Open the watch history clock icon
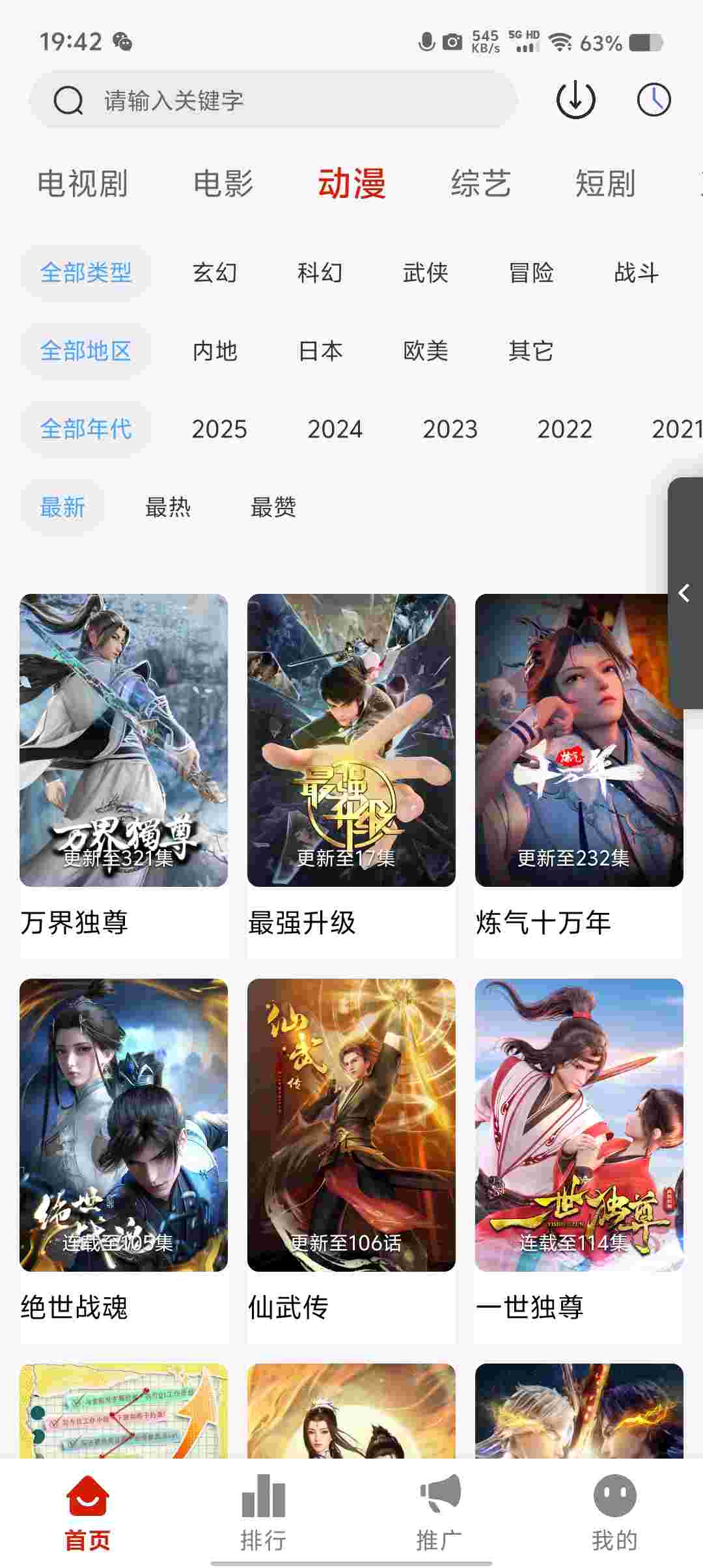Image resolution: width=703 pixels, height=1568 pixels. 654,100
